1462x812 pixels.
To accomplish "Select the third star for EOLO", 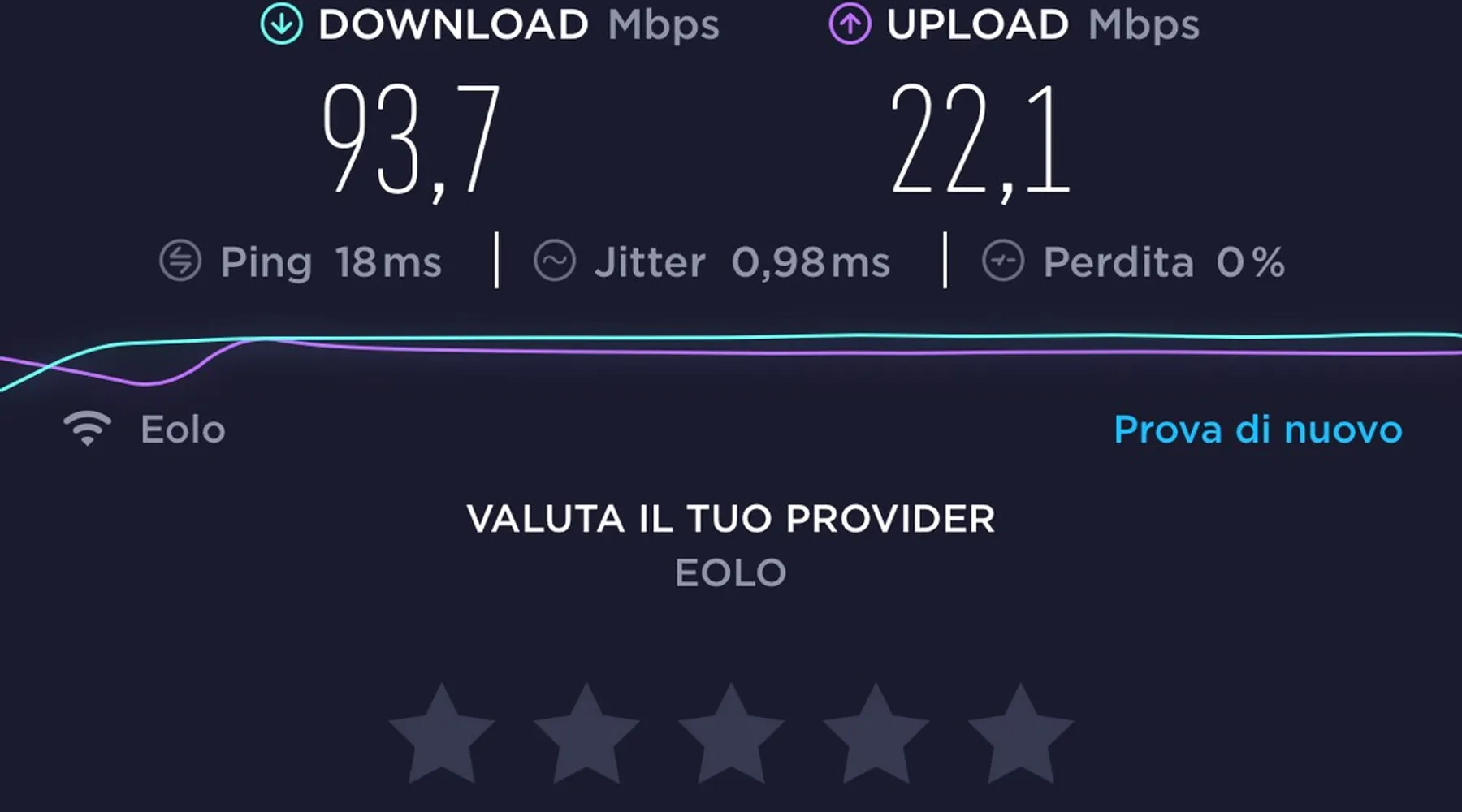I will pos(731,736).
